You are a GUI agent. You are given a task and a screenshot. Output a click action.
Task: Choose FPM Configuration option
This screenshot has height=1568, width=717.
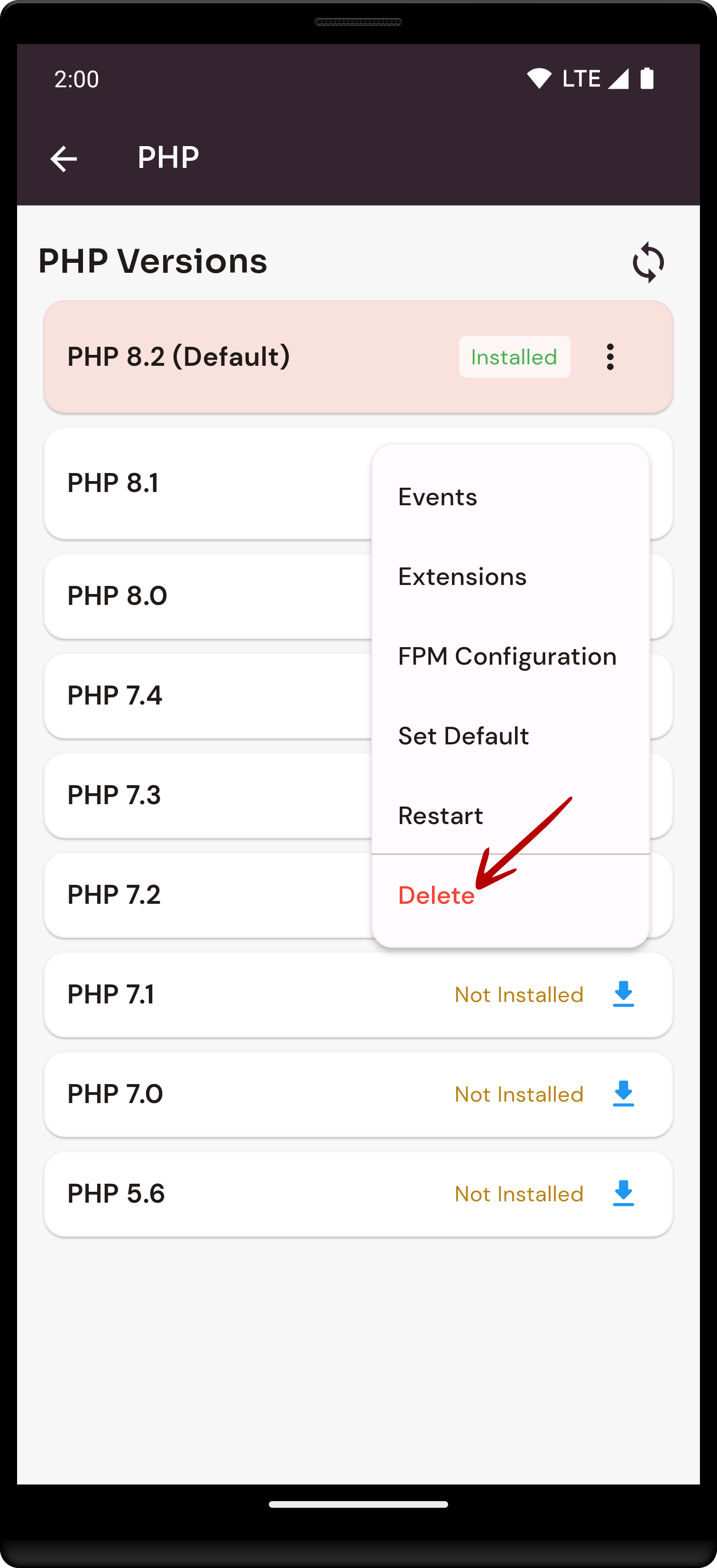click(x=510, y=657)
